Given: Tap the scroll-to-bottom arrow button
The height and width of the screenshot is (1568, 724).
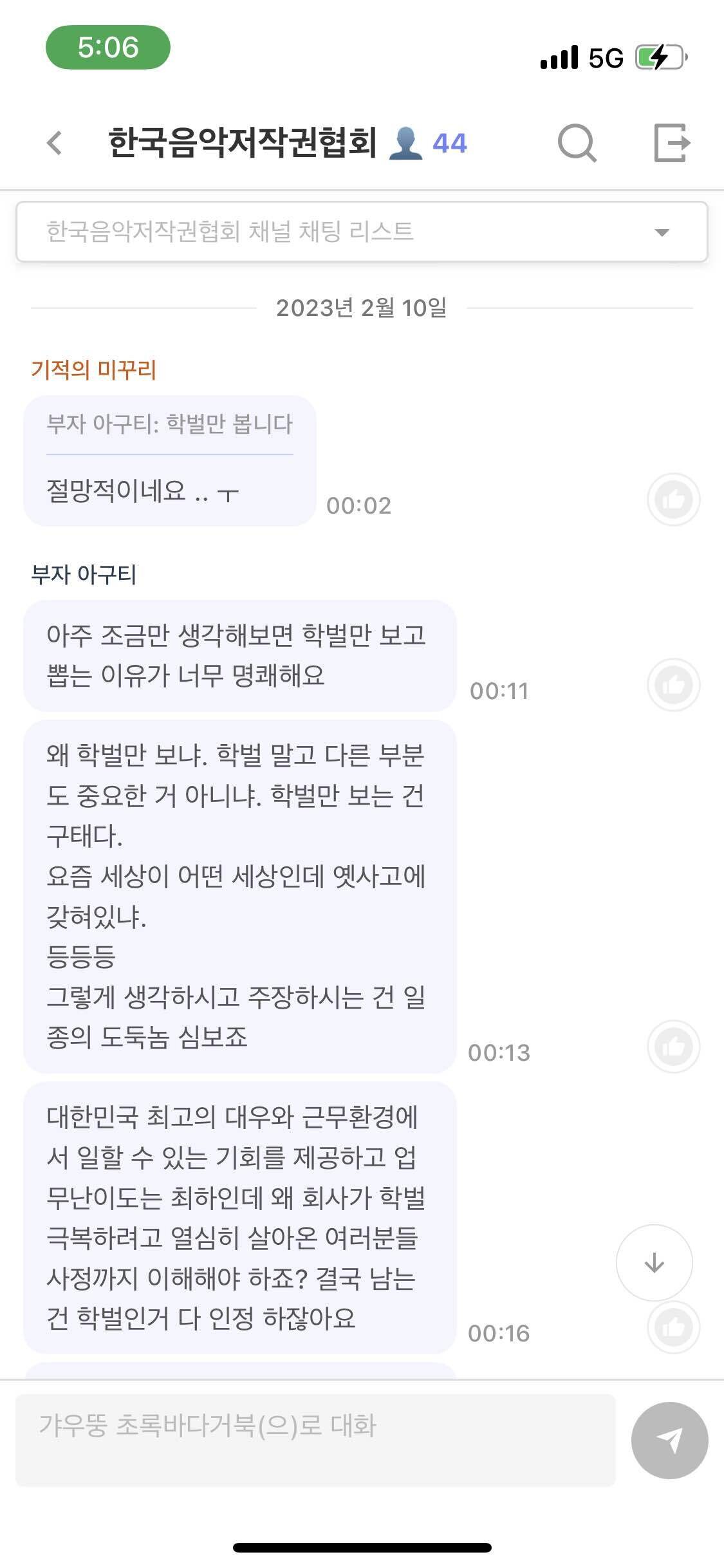Looking at the screenshot, I should 654,1263.
